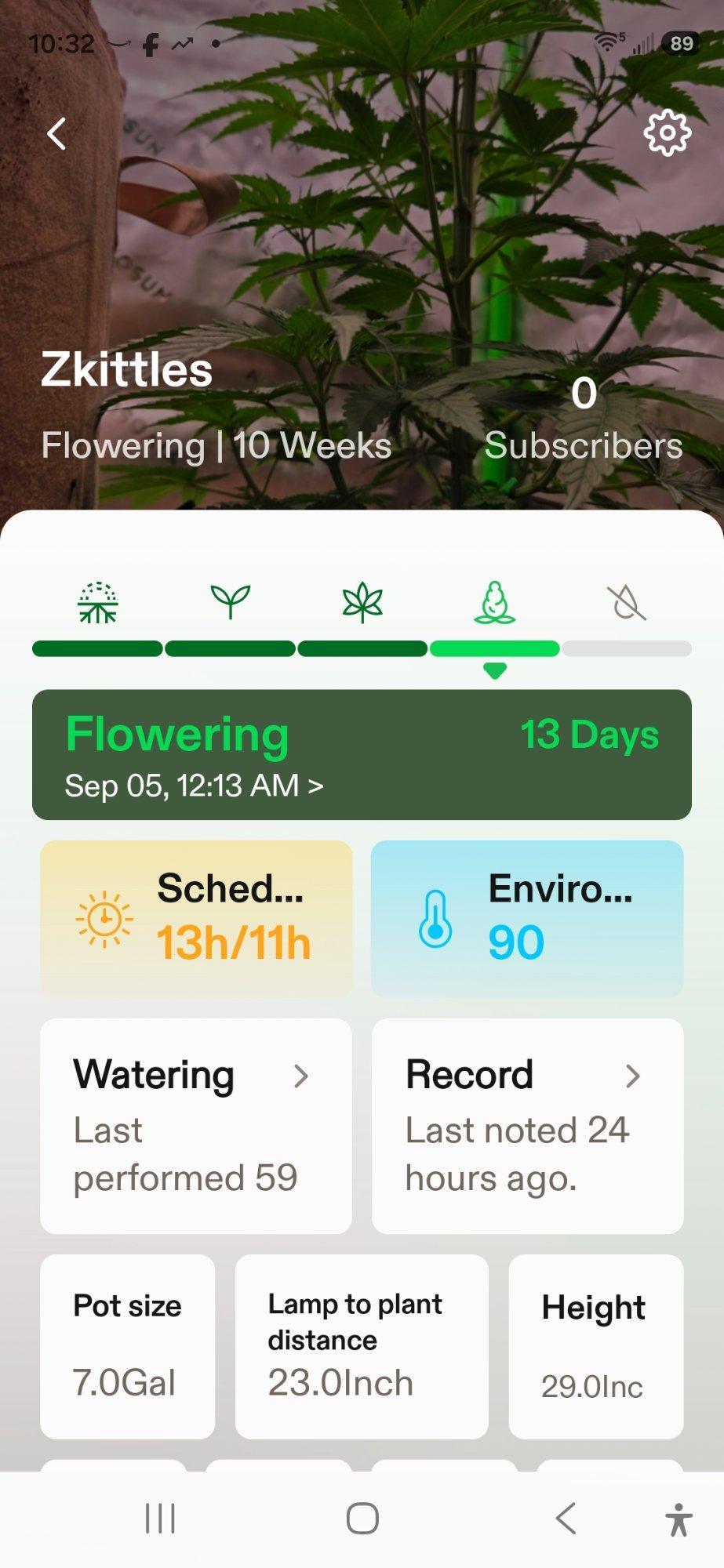
Task: Select the flowering bud stage icon
Action: (x=495, y=602)
